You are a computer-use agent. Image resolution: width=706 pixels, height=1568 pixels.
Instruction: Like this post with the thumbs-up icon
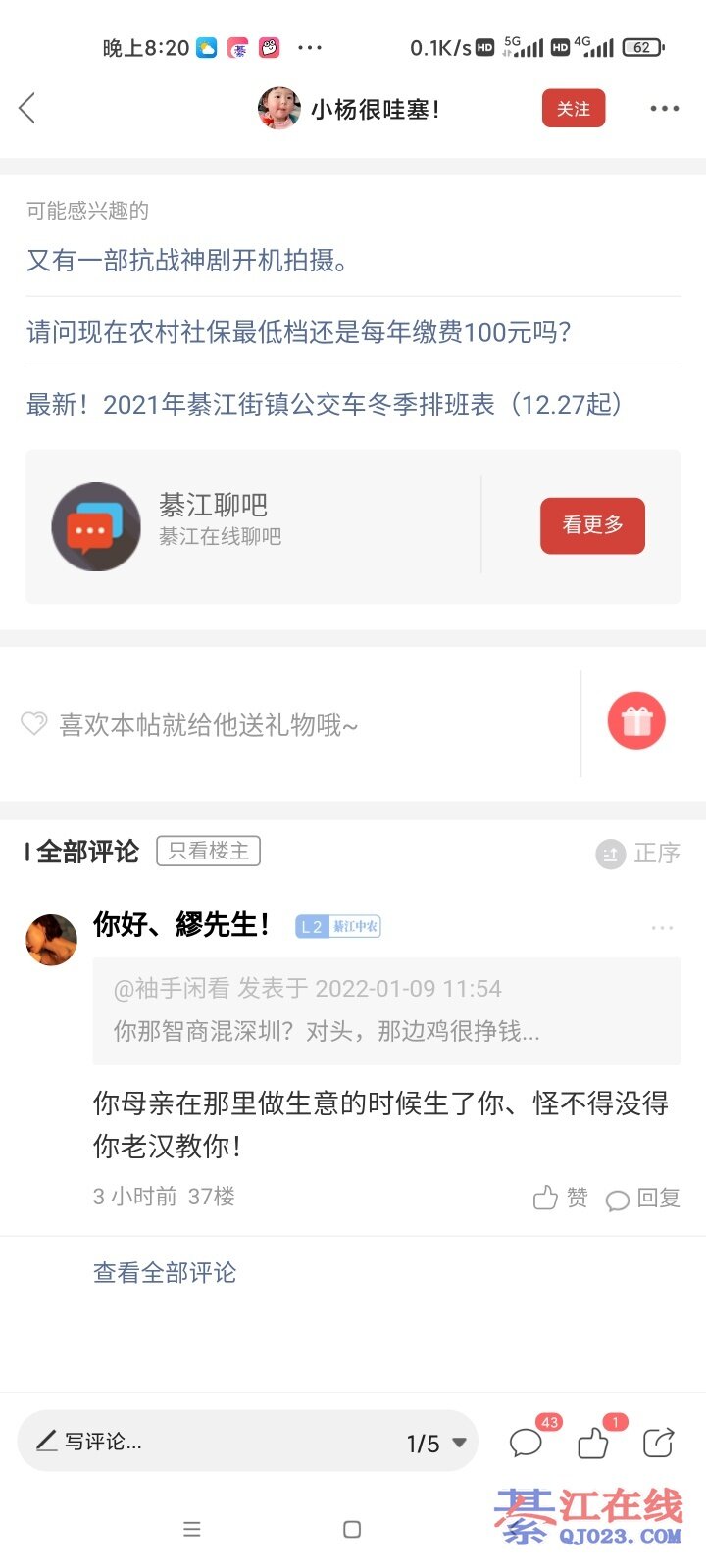tap(593, 1442)
